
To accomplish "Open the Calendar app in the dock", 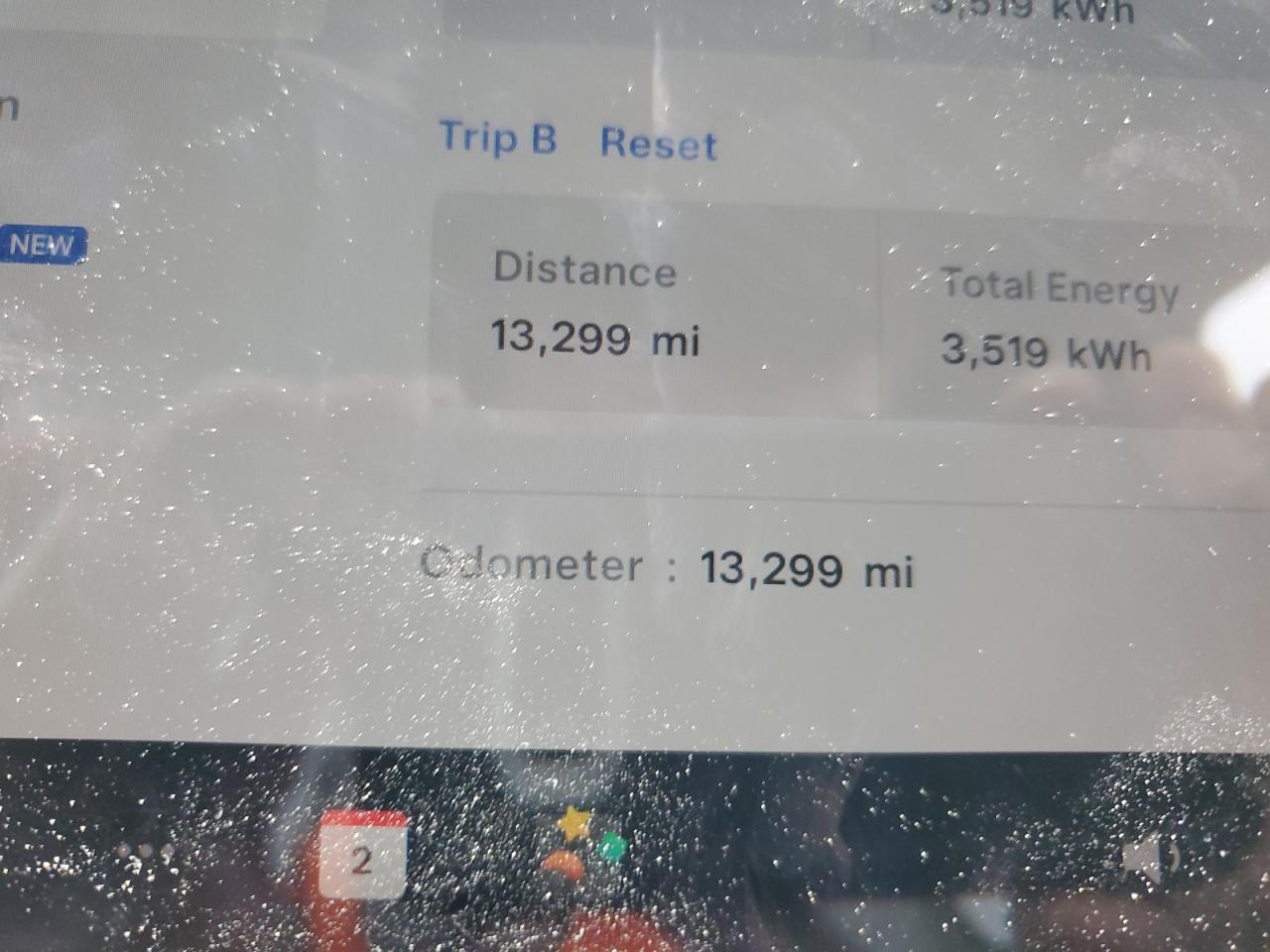I will tap(363, 855).
